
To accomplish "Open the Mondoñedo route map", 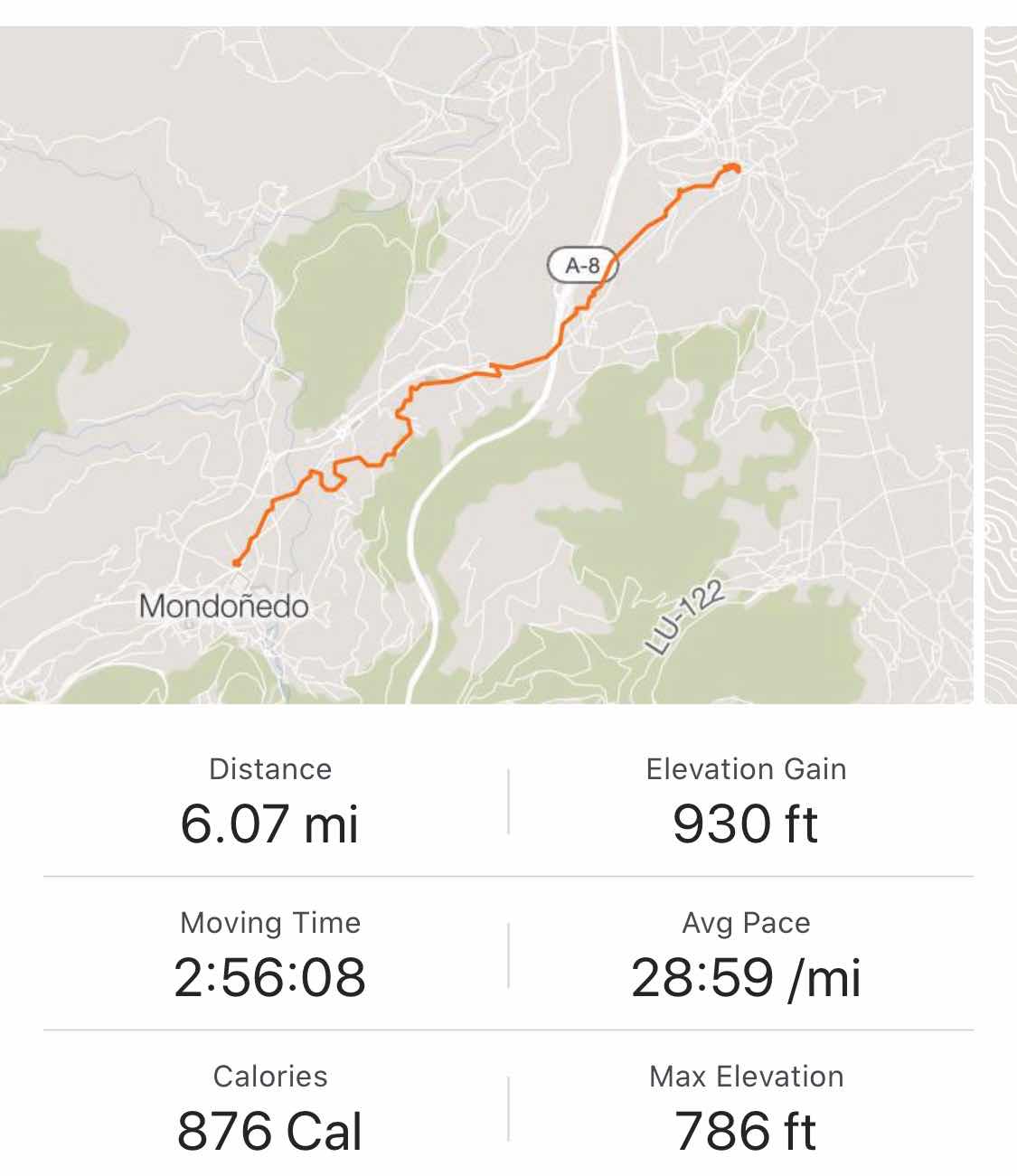I will [x=486, y=364].
